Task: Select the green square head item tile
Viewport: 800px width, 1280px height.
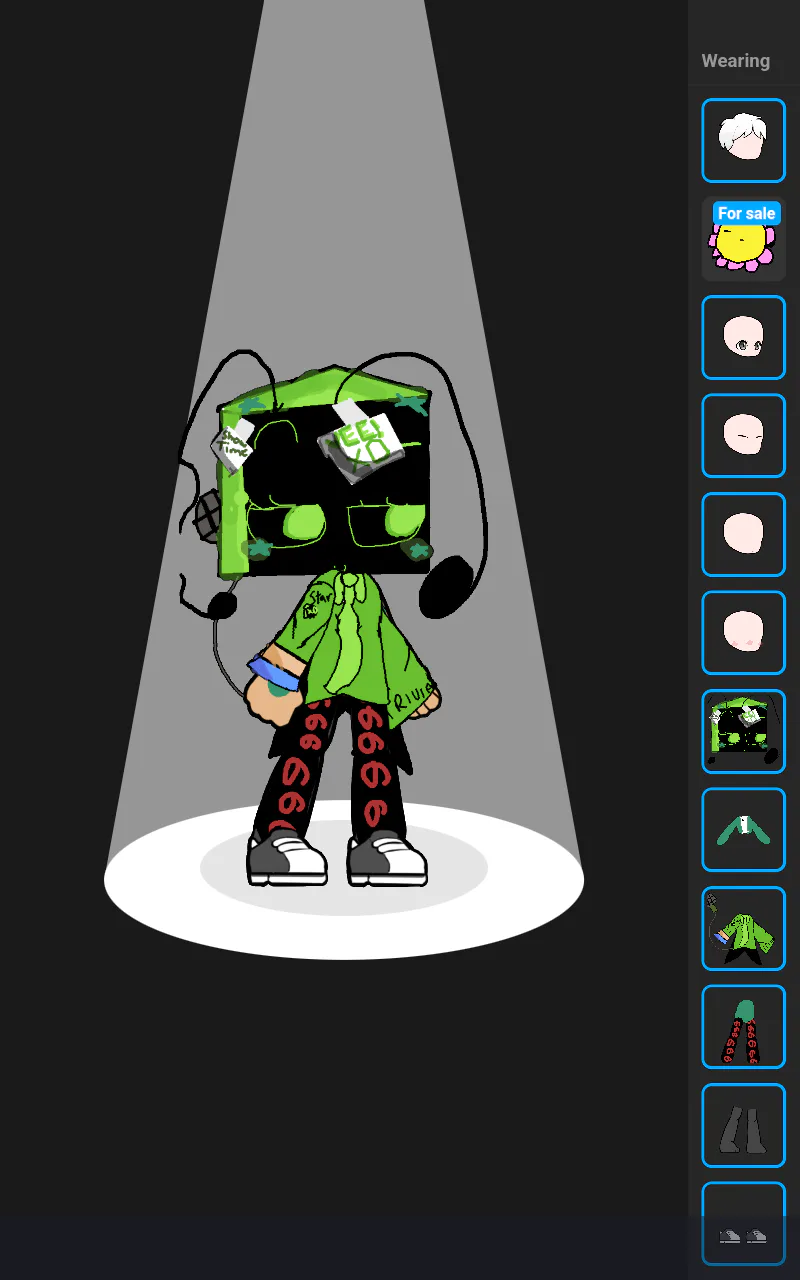Action: [x=743, y=731]
